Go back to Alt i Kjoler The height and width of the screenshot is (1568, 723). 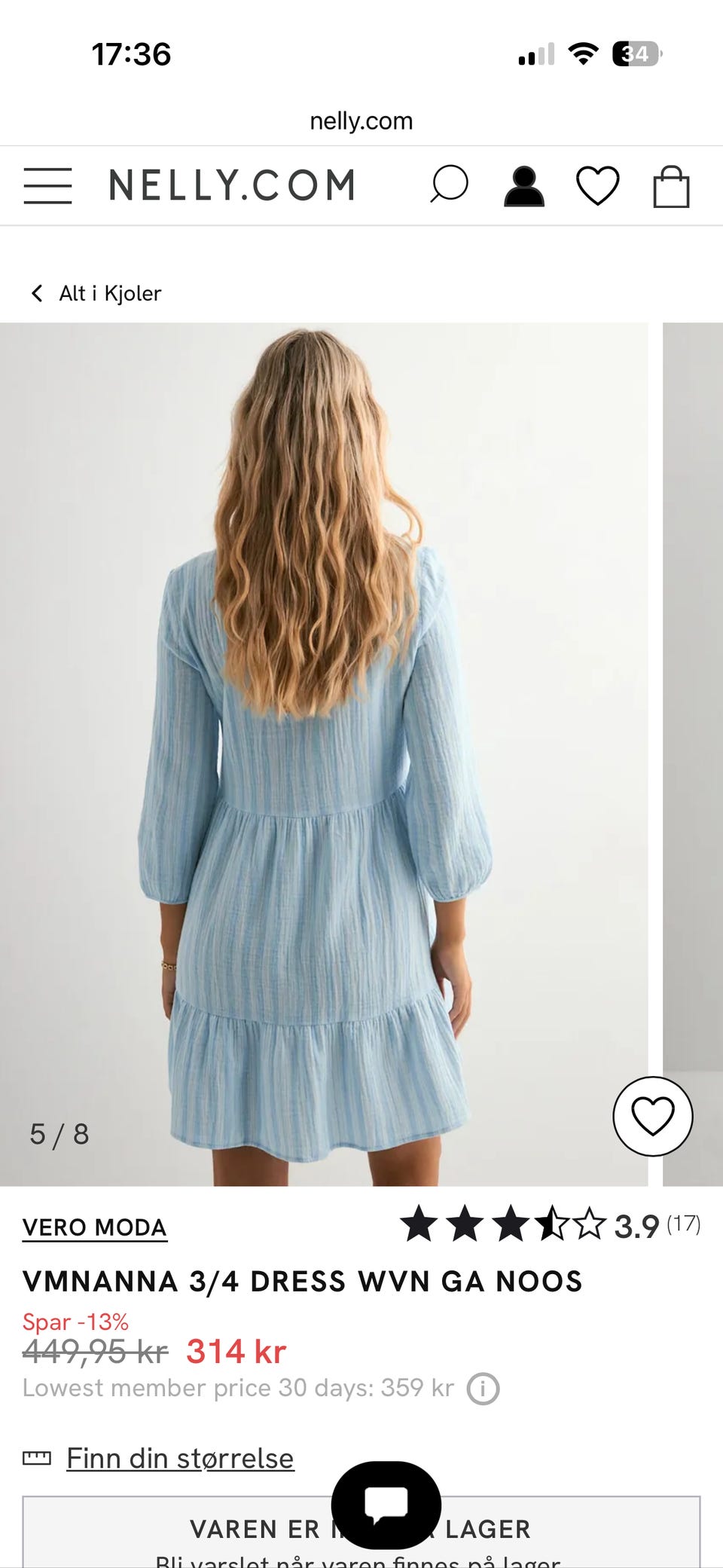tap(96, 293)
